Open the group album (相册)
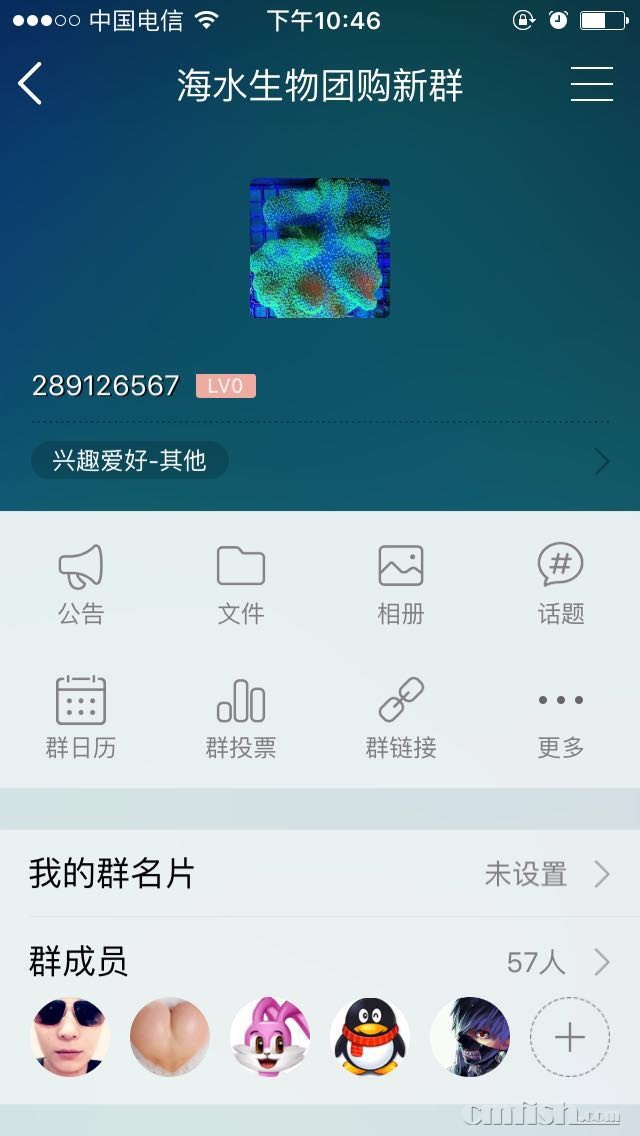This screenshot has height=1136, width=640. coord(401,585)
